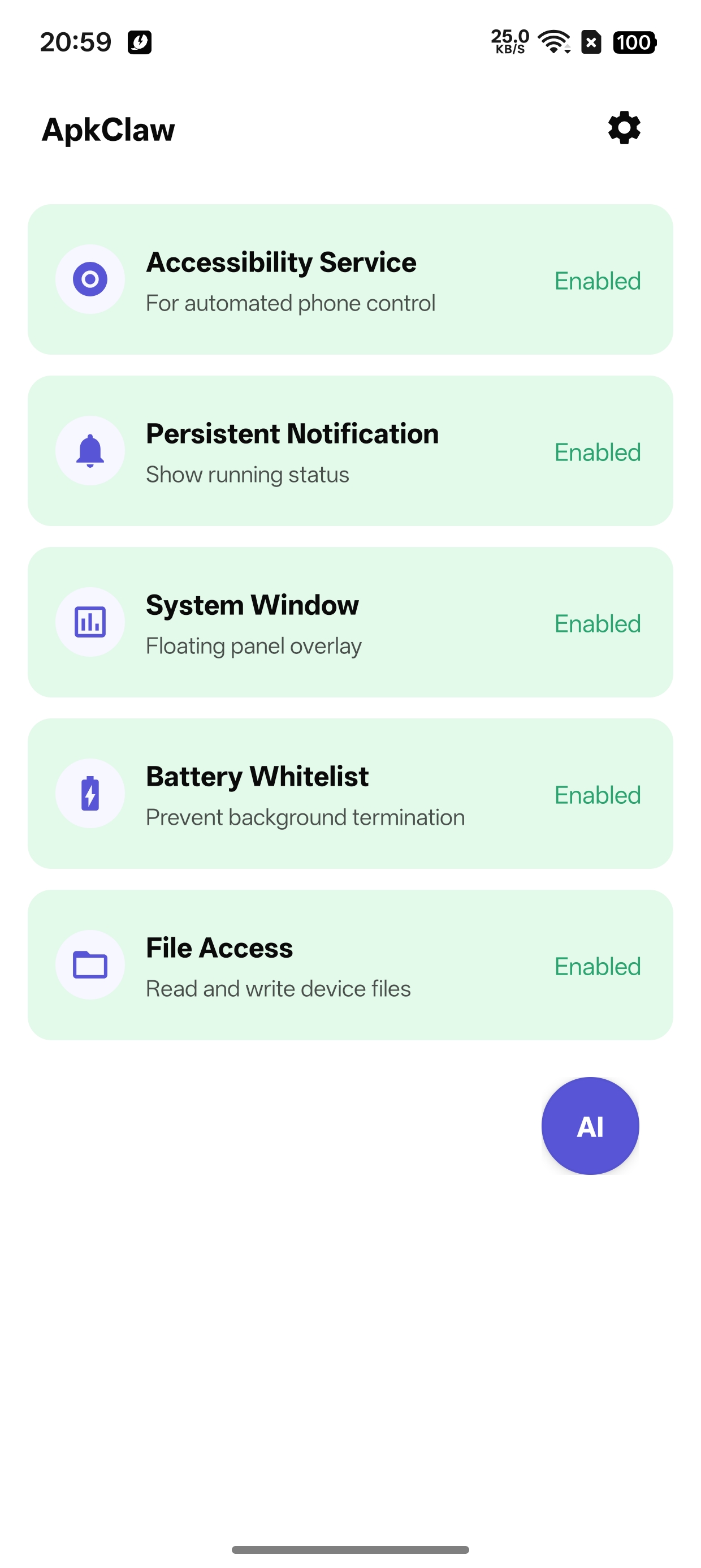Click the Accessibility Service target icon

pos(90,279)
